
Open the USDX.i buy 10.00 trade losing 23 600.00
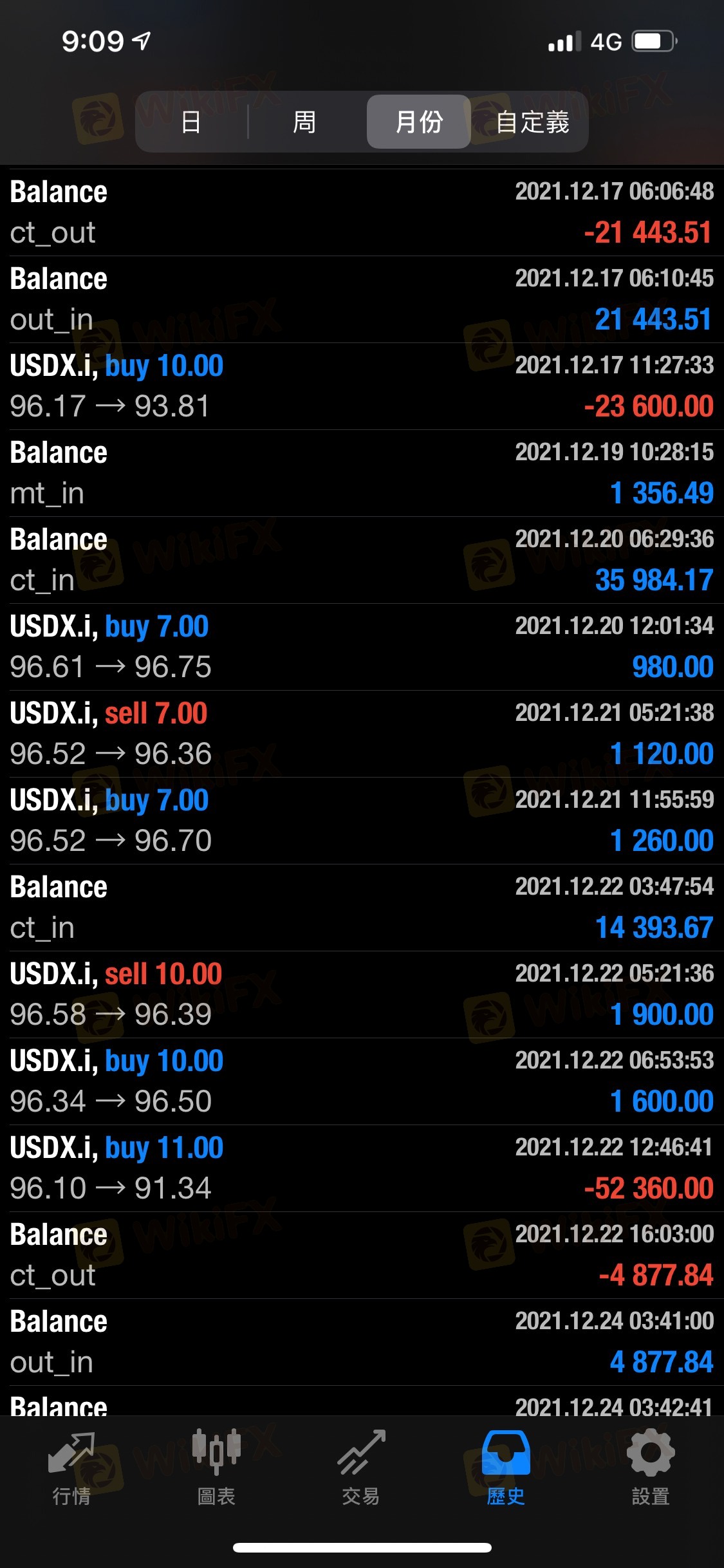(362, 386)
